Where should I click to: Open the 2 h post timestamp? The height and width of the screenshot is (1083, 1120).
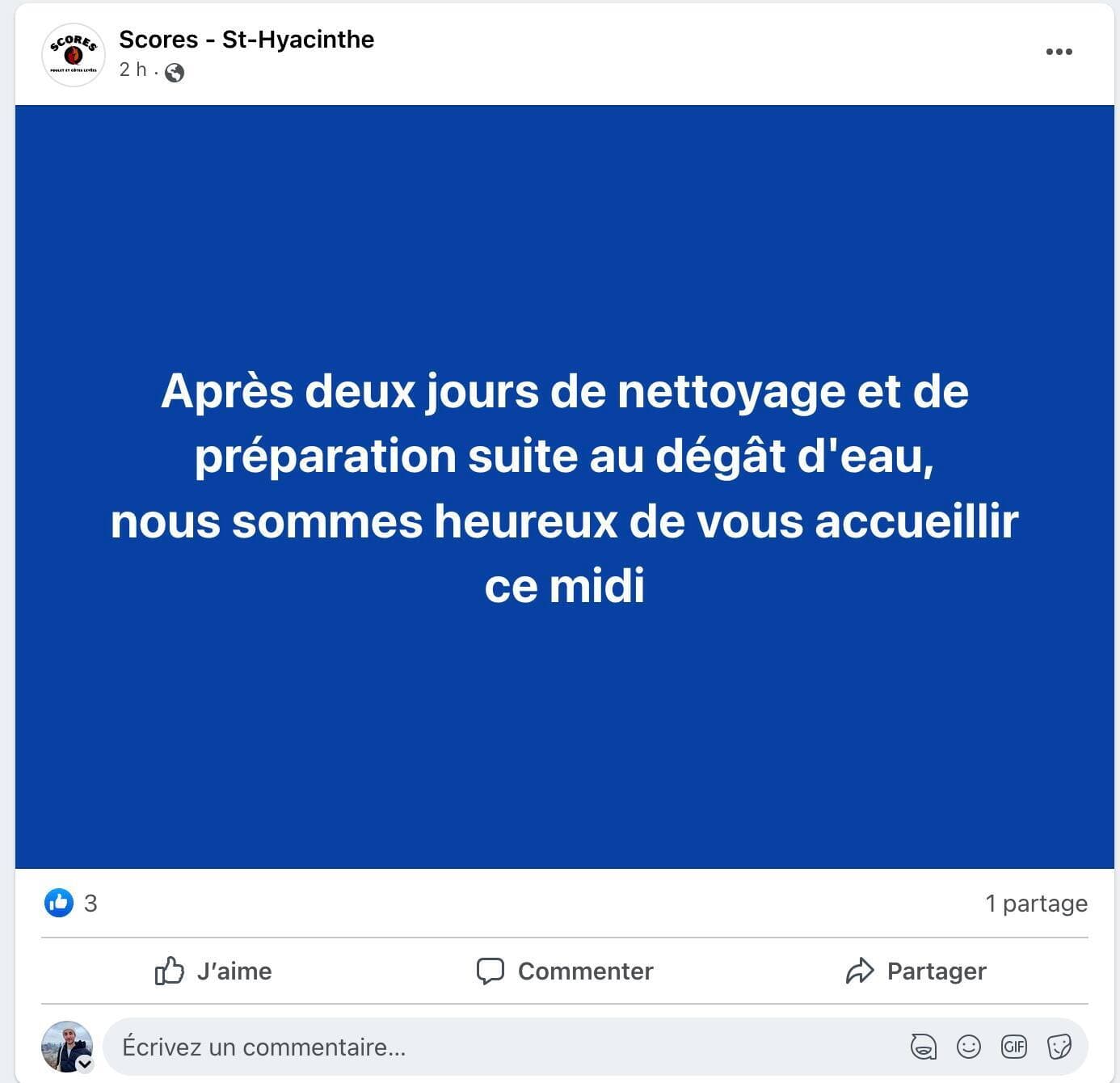pos(133,70)
